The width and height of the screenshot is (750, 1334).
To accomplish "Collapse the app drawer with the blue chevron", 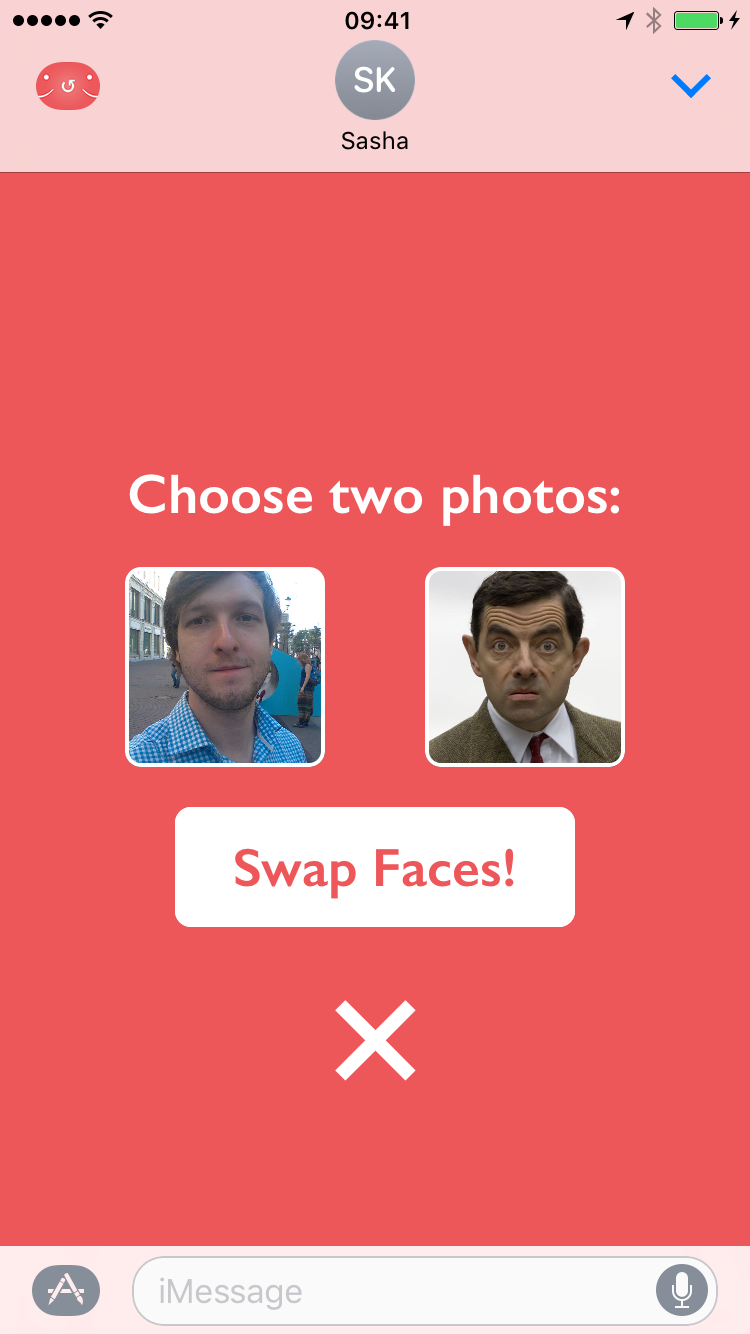I will (690, 85).
